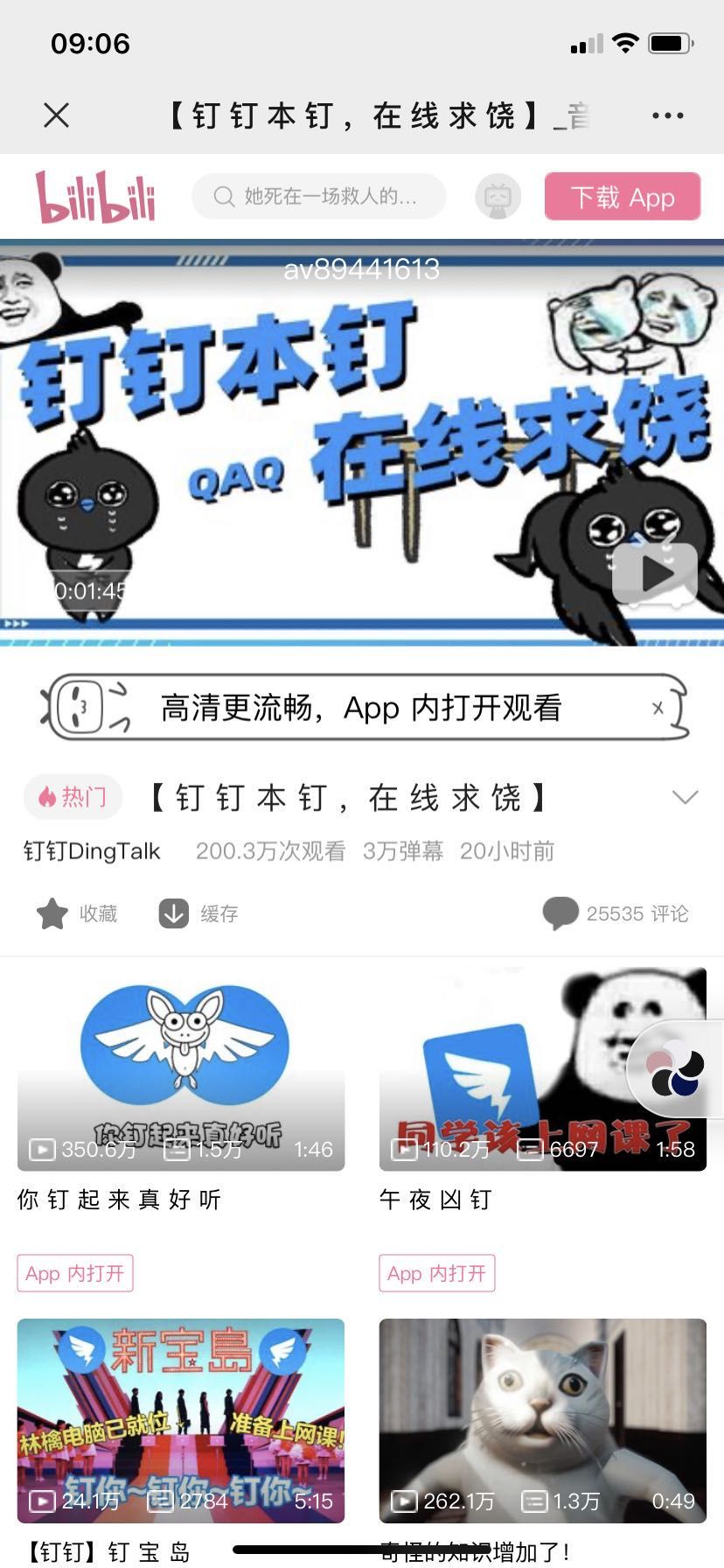Image resolution: width=724 pixels, height=1568 pixels.
Task: Open the profile avatar icon
Action: click(x=498, y=196)
